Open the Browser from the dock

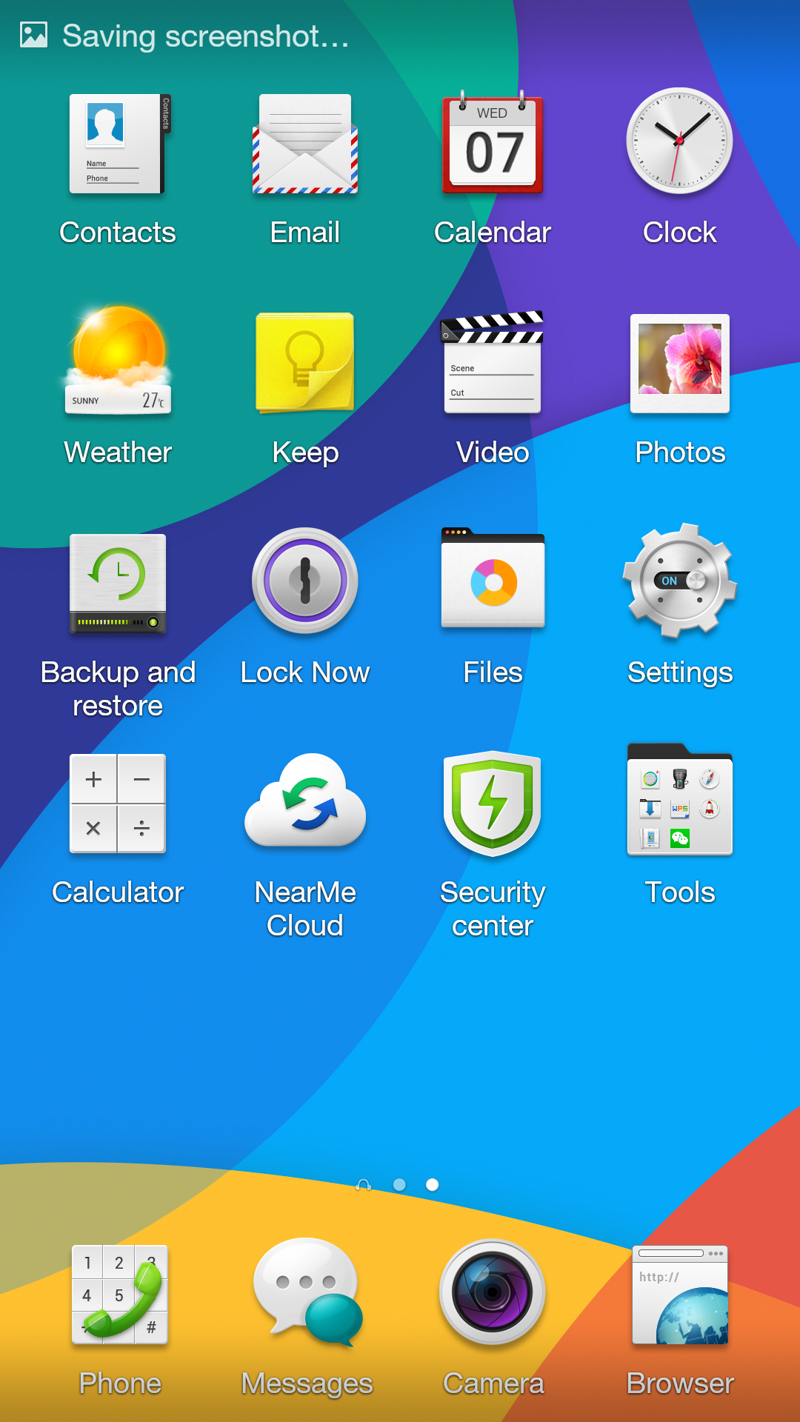tap(680, 1295)
